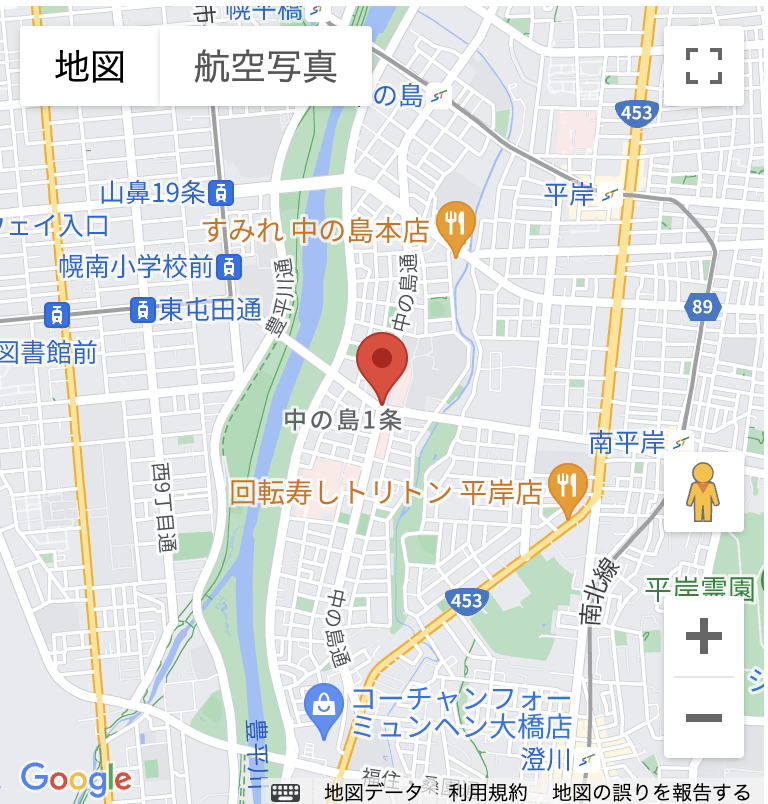Open Google logo link

pyautogui.click(x=76, y=779)
